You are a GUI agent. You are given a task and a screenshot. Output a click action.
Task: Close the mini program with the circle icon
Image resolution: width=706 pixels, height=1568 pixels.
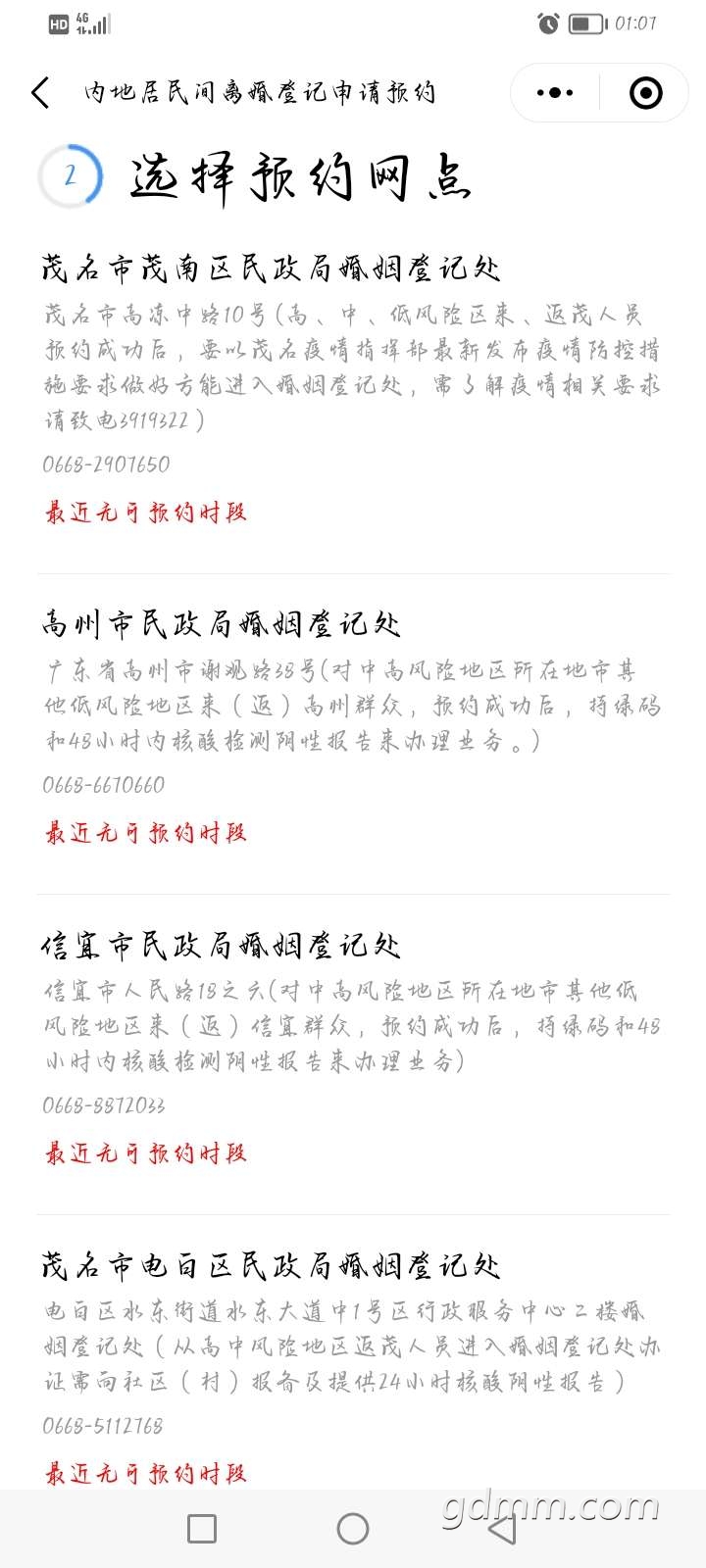tap(645, 93)
